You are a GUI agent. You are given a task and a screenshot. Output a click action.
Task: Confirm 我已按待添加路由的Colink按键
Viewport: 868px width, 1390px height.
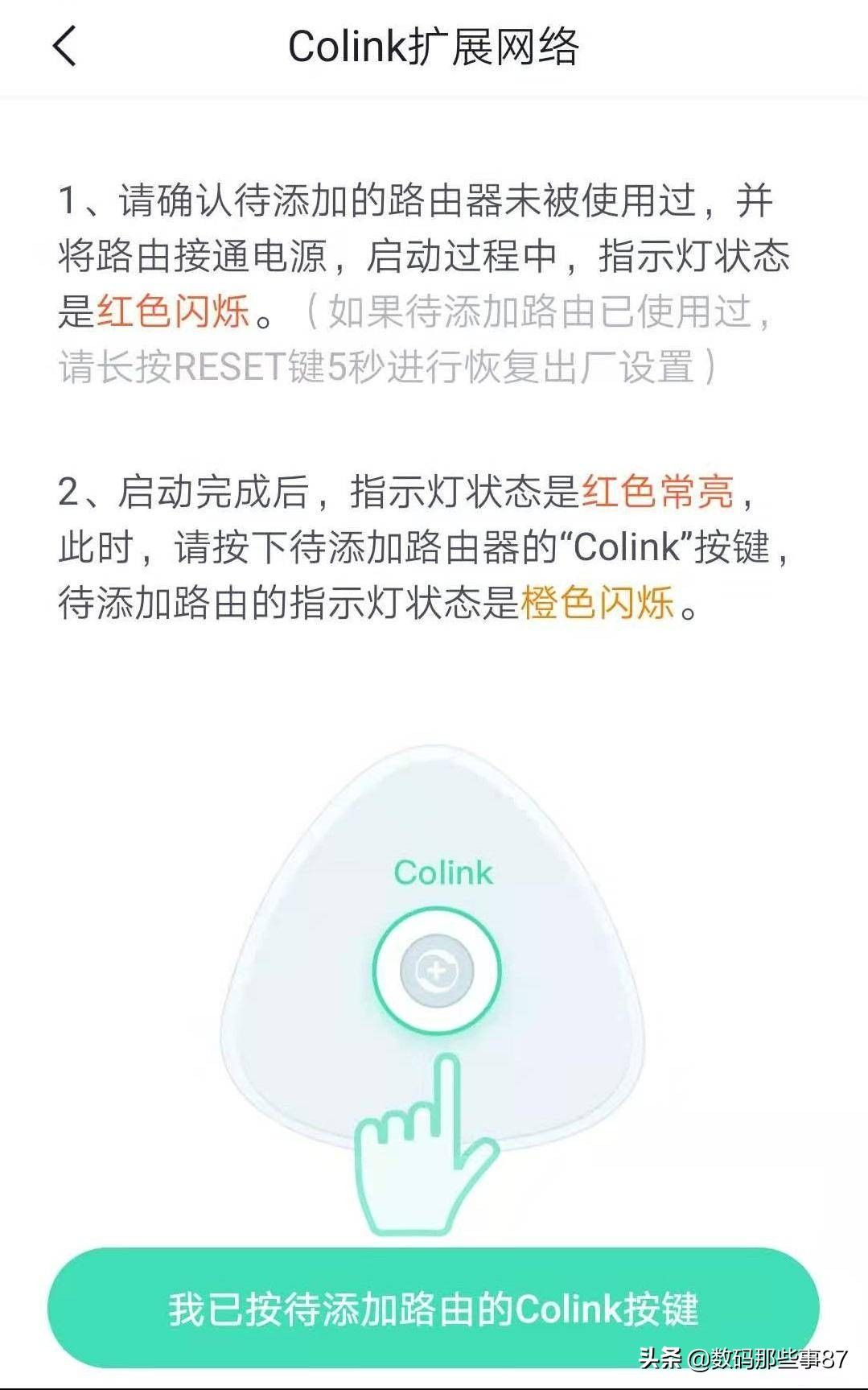click(x=433, y=1308)
